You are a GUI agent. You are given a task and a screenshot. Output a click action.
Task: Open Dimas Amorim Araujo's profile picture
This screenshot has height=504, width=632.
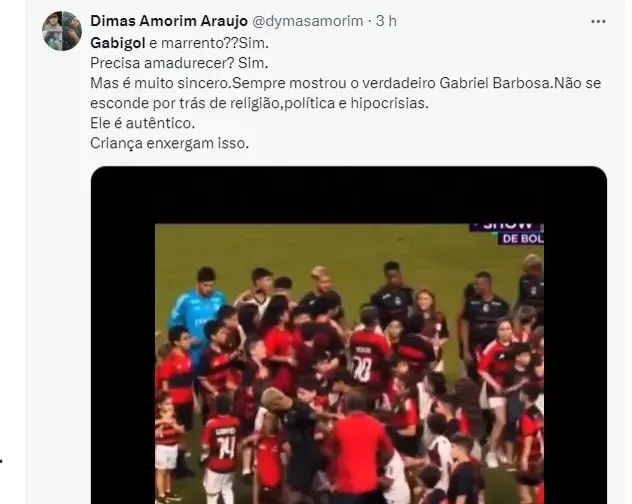tap(62, 31)
